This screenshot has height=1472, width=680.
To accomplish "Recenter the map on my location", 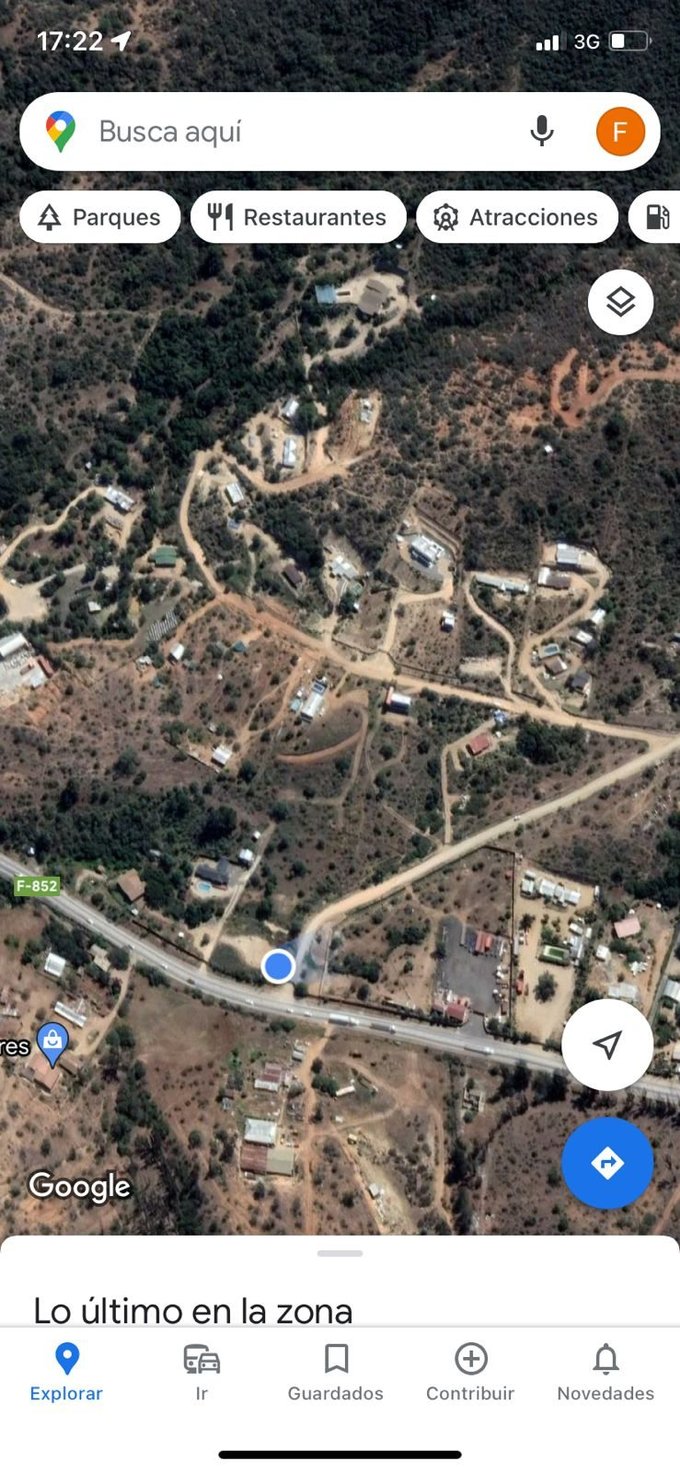I will pos(607,1045).
